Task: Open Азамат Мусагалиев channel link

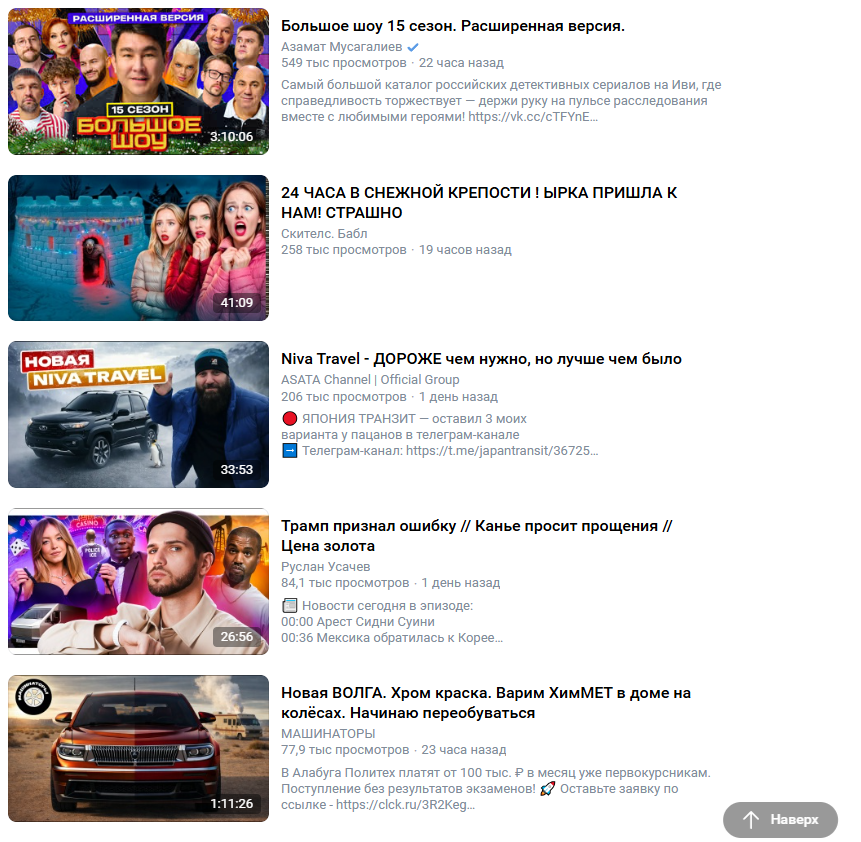Action: [341, 47]
